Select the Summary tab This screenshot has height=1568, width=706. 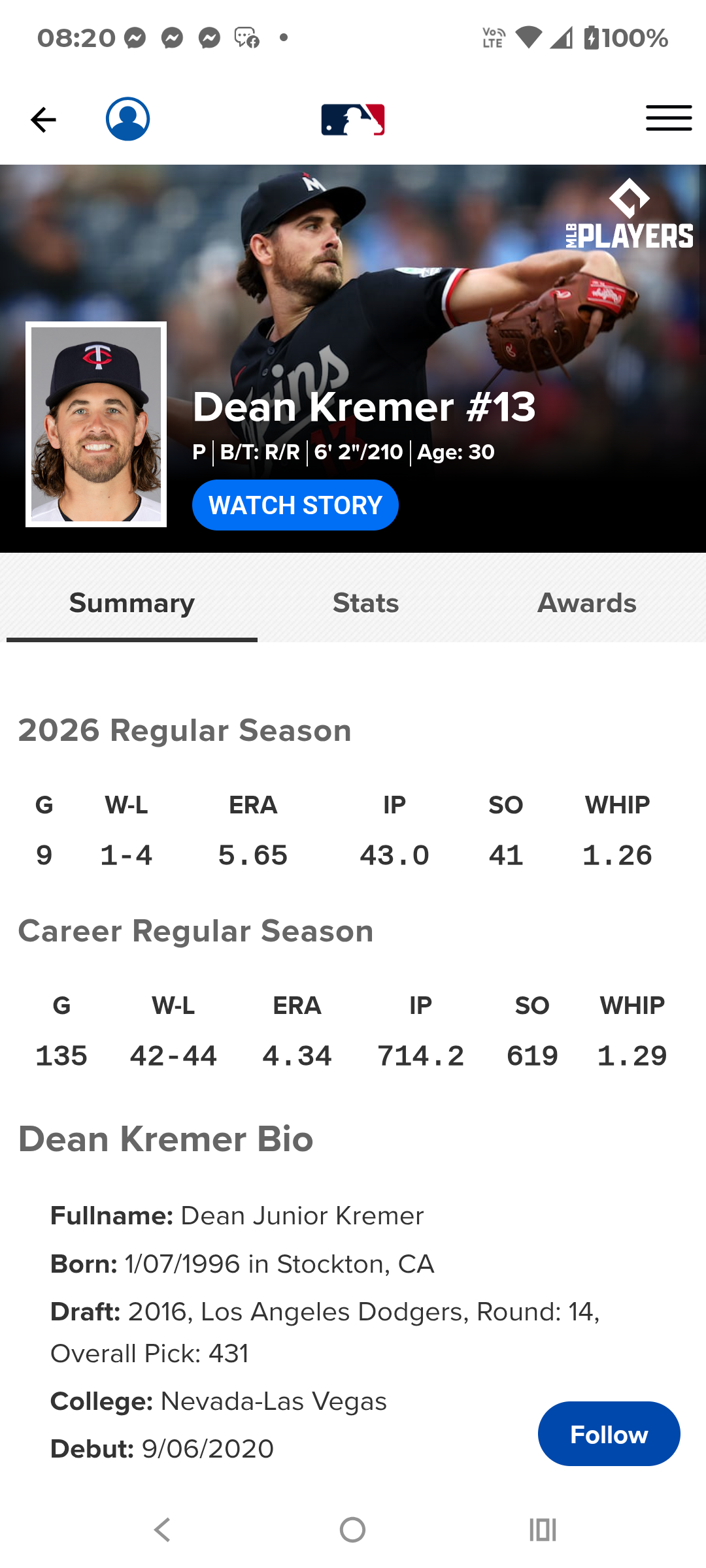pyautogui.click(x=132, y=603)
